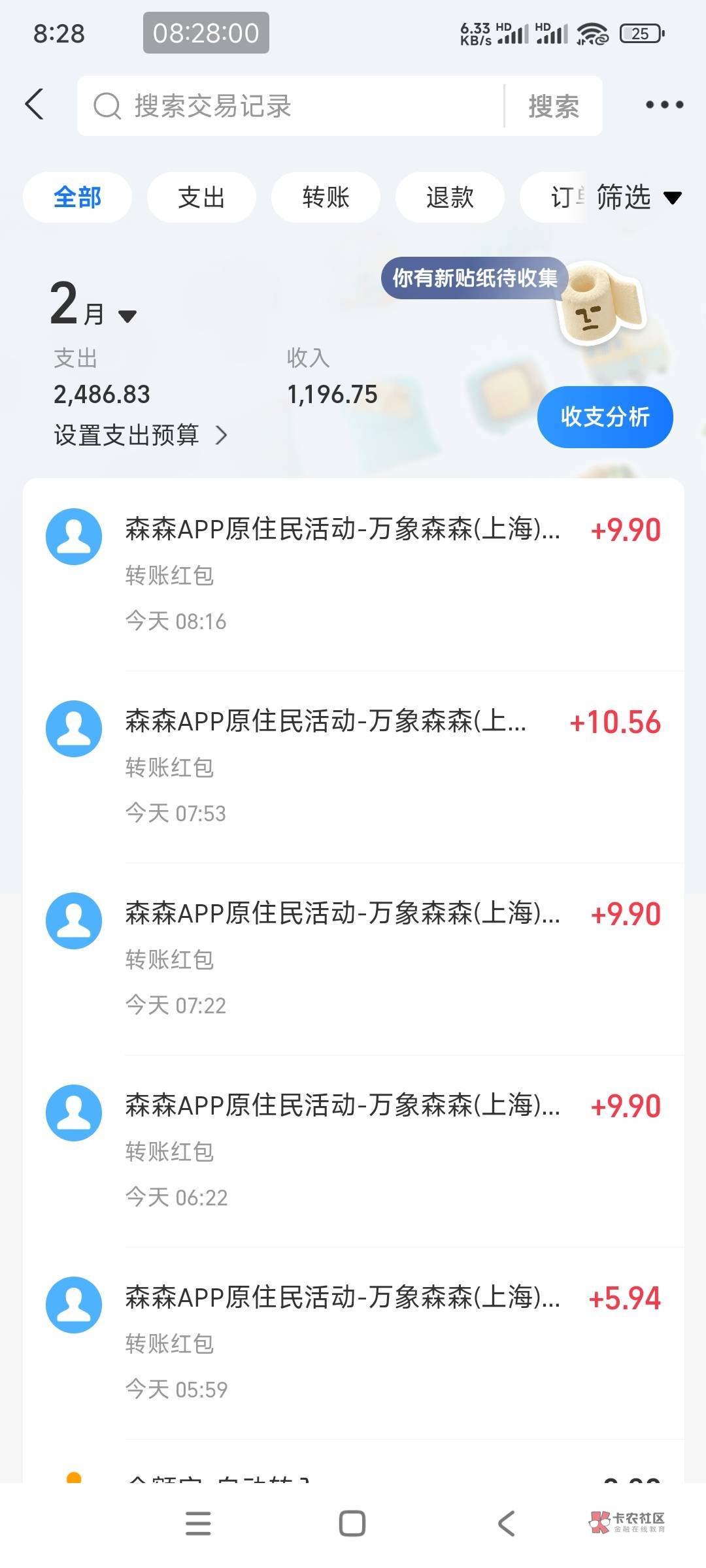The height and width of the screenshot is (1568, 706).
Task: Select the 全部 filter chip
Action: point(77,197)
